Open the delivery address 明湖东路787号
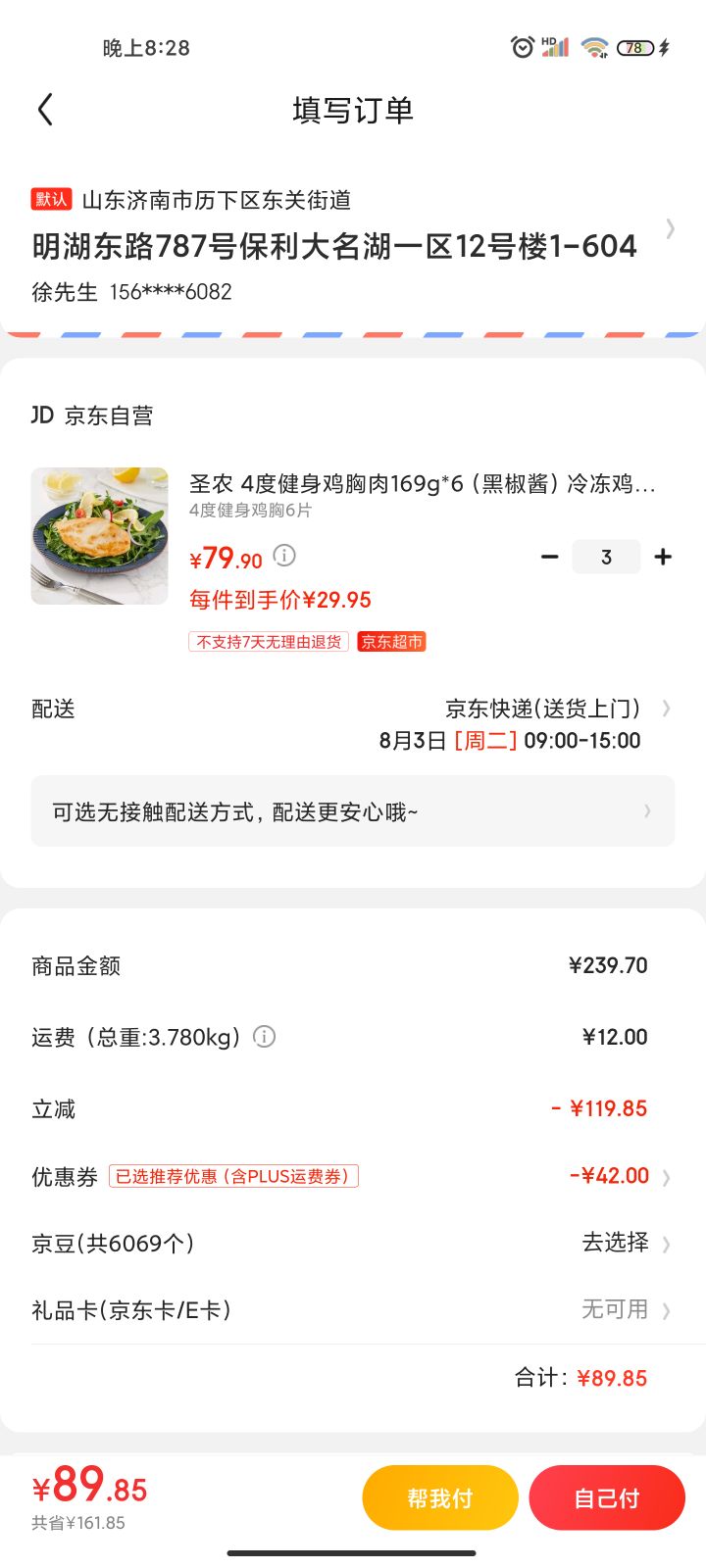The width and height of the screenshot is (706, 1568). point(353,246)
